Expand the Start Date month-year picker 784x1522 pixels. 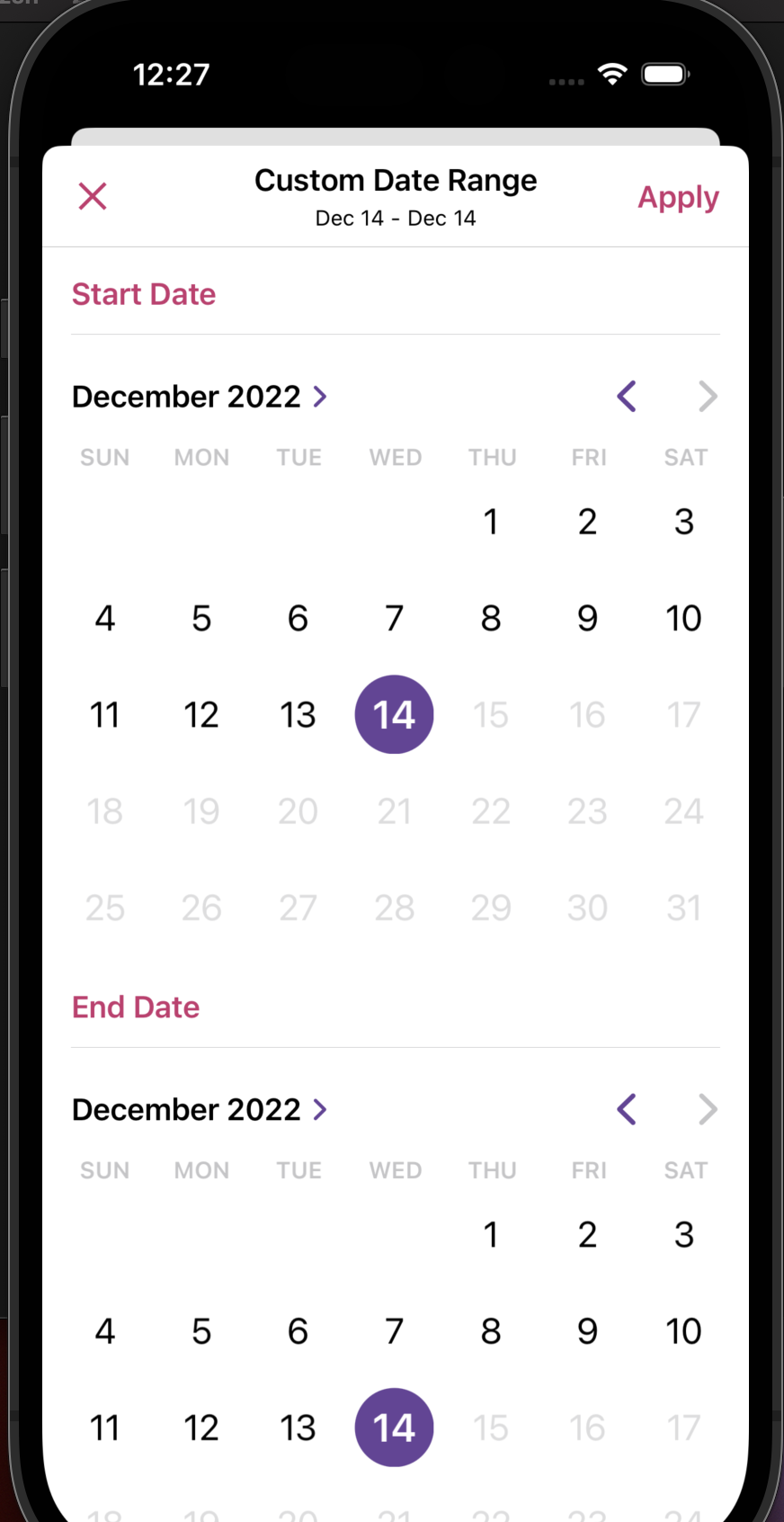(200, 397)
